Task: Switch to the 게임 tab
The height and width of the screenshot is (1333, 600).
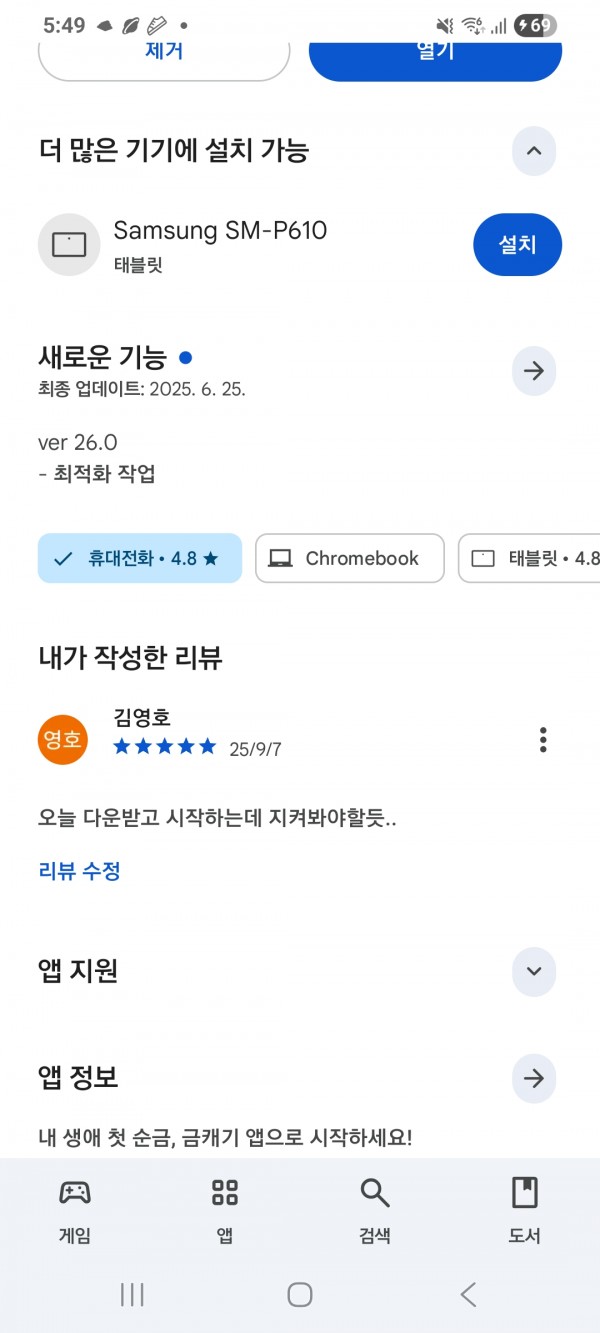Action: 75,1210
